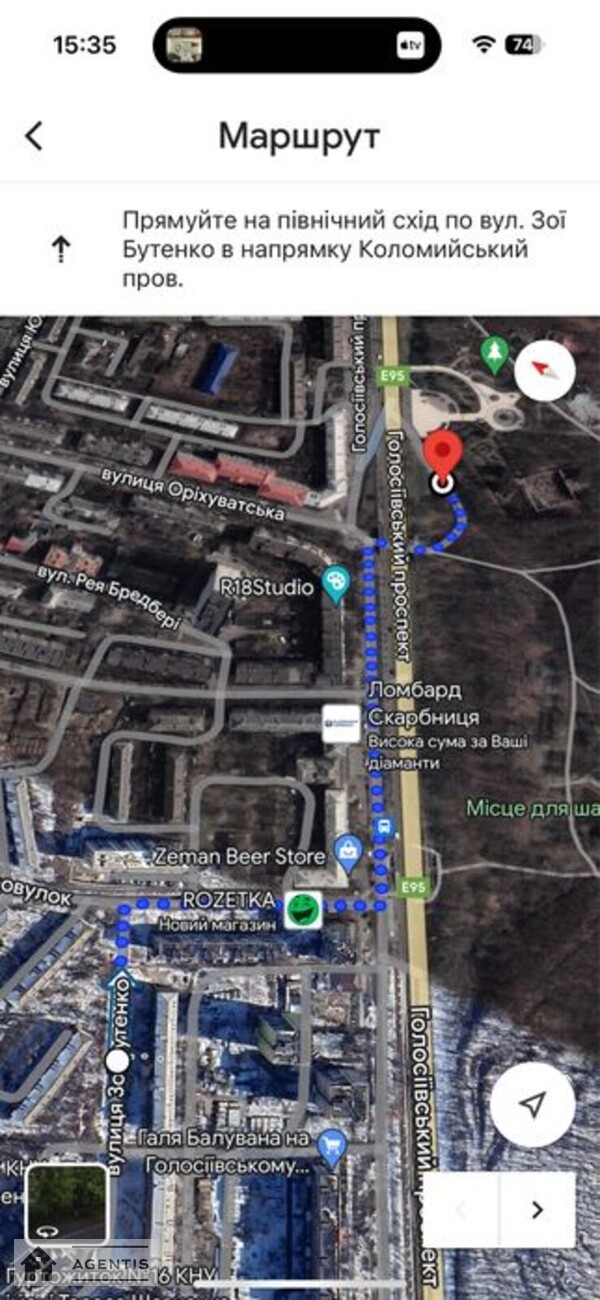Open the ROZETKA store marker
Viewport: 600px width, 1300px height.
[x=303, y=910]
